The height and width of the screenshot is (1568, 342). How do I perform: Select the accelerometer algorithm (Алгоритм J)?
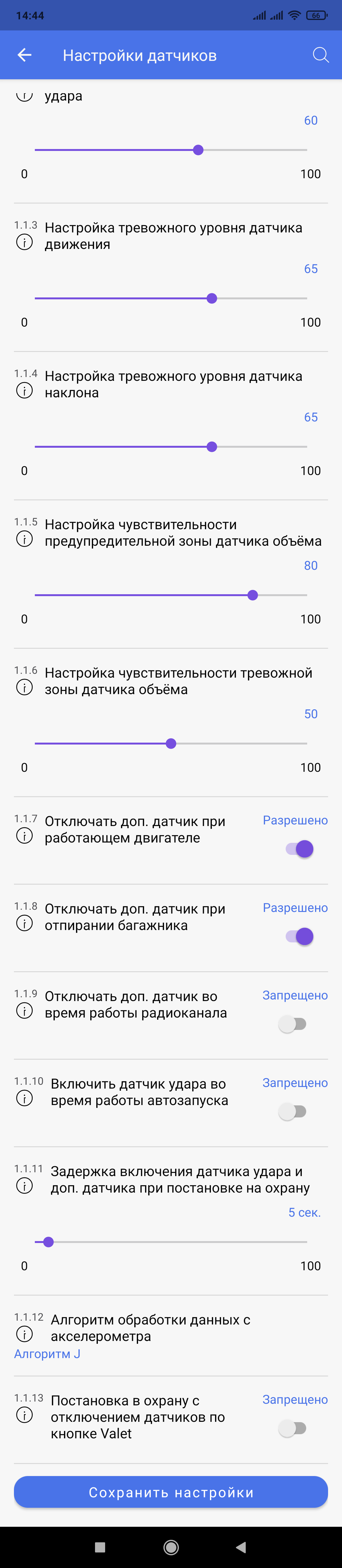47,1354
